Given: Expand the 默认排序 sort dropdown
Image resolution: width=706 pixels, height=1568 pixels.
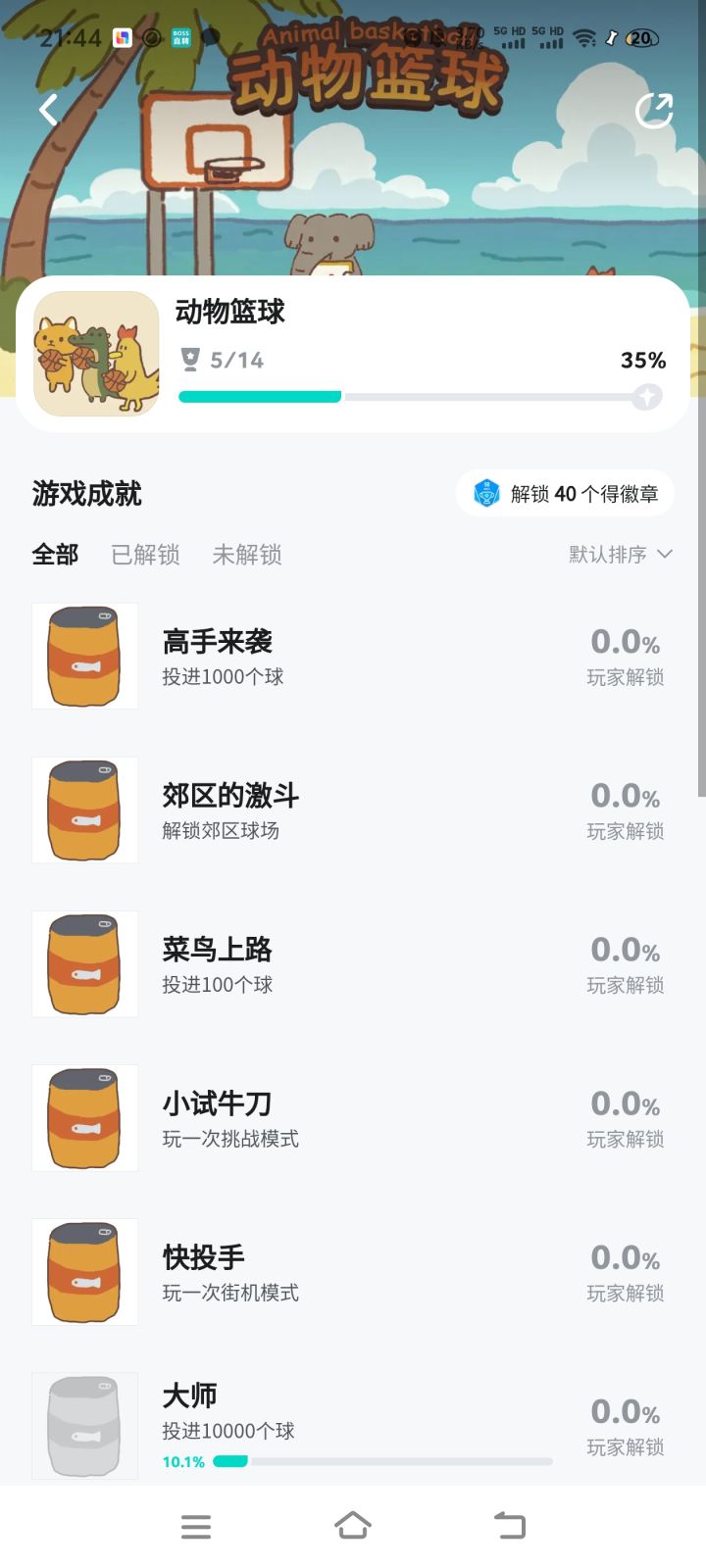Looking at the screenshot, I should pyautogui.click(x=620, y=555).
